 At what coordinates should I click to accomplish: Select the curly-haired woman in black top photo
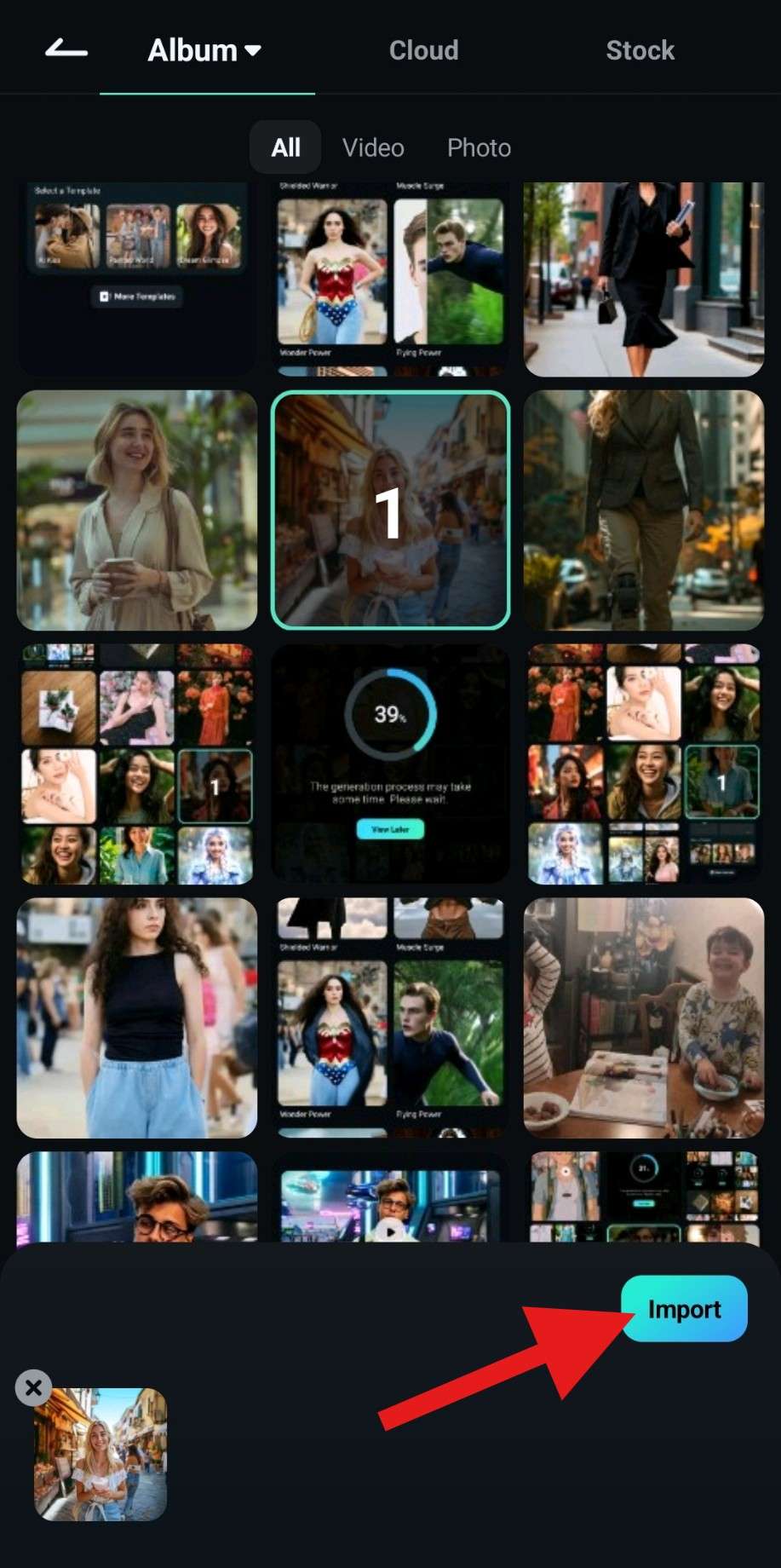pos(137,1017)
